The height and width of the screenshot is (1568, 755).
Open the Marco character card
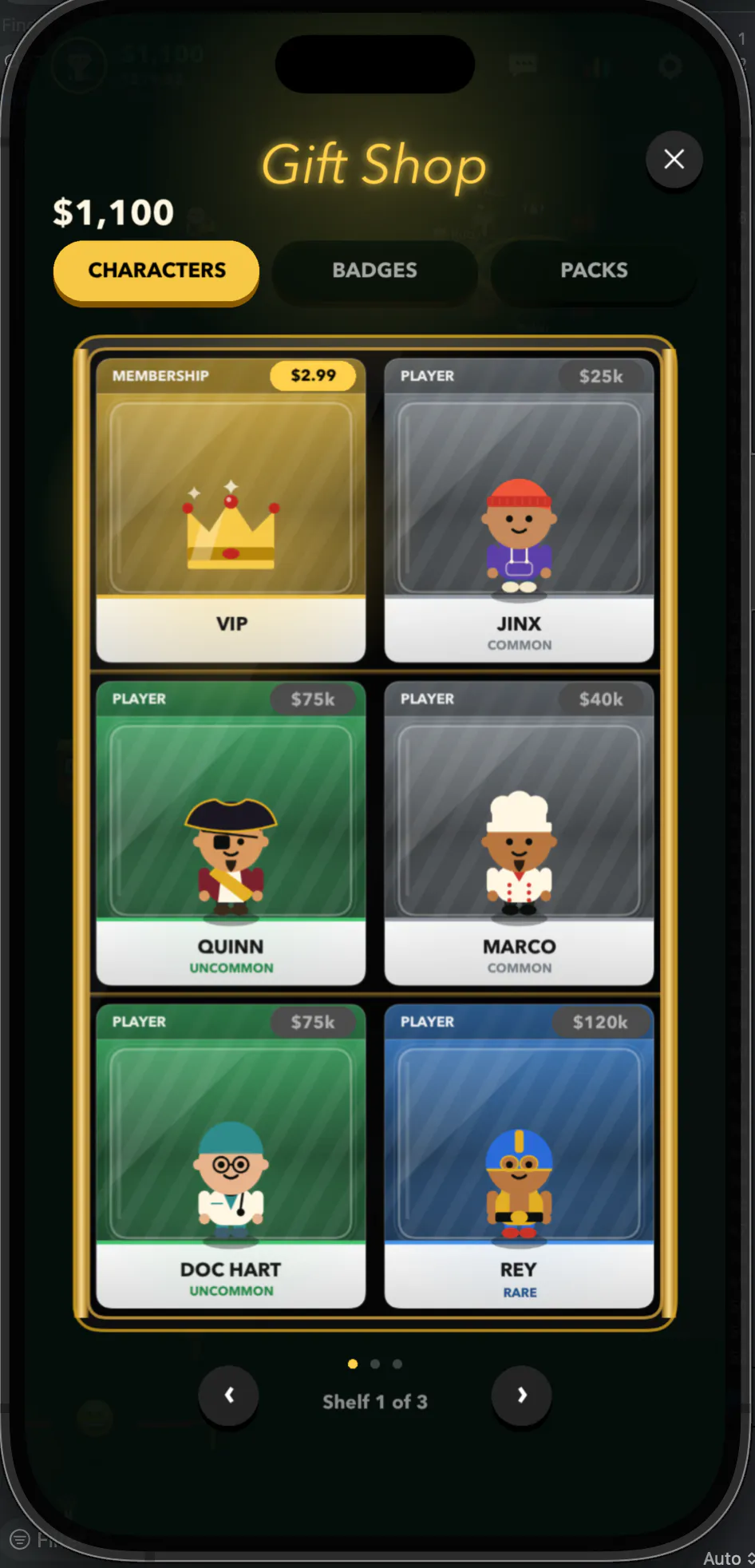click(x=519, y=833)
